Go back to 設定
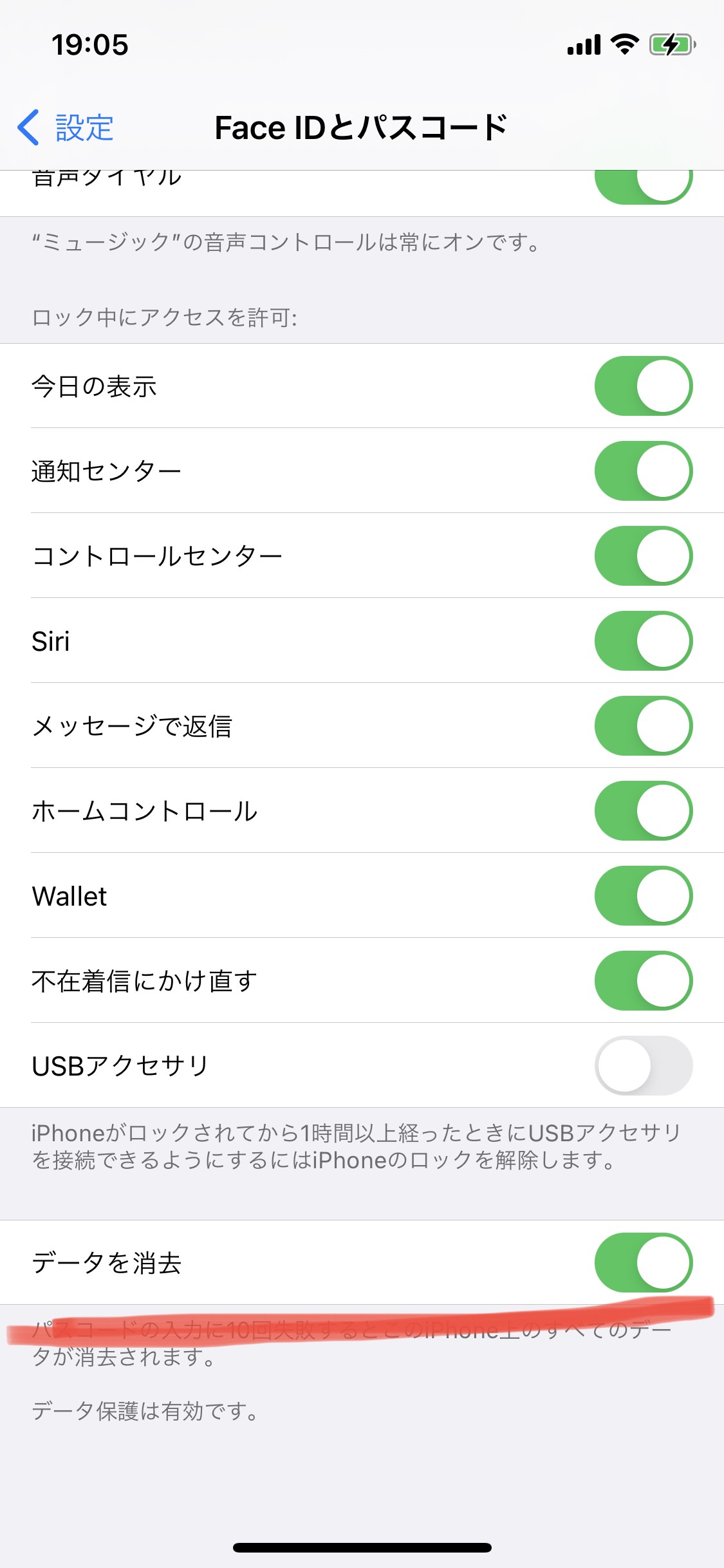 [66, 127]
